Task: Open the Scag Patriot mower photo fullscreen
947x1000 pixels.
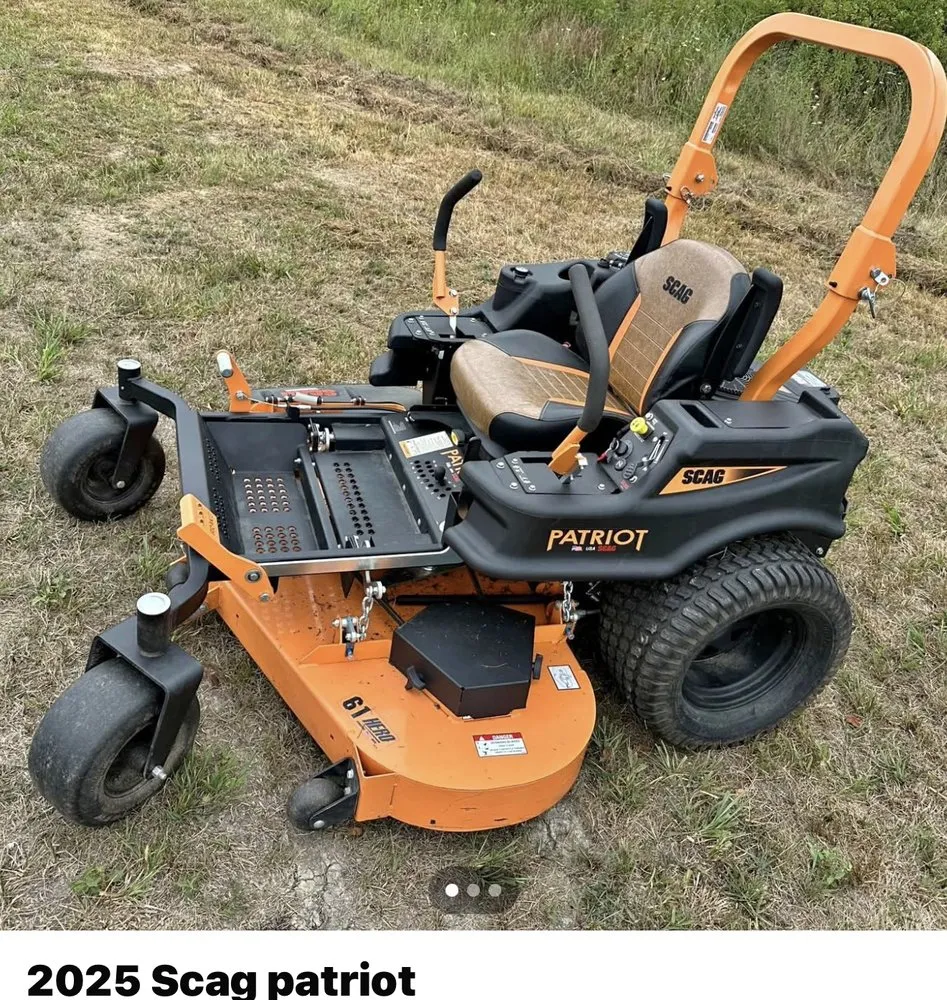Action: point(473,450)
